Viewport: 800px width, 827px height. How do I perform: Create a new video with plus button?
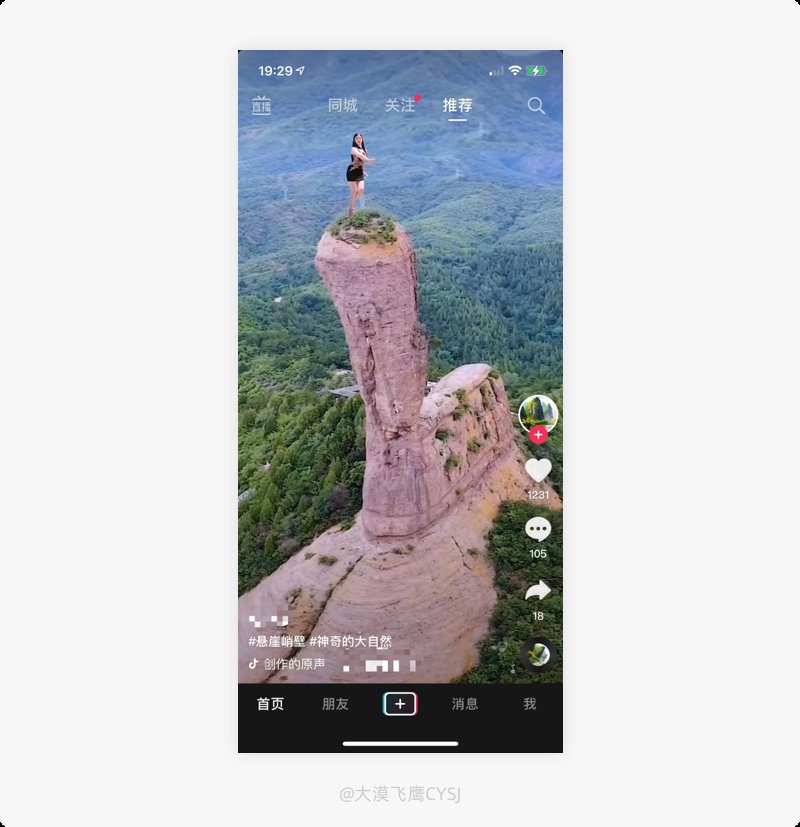pos(400,704)
